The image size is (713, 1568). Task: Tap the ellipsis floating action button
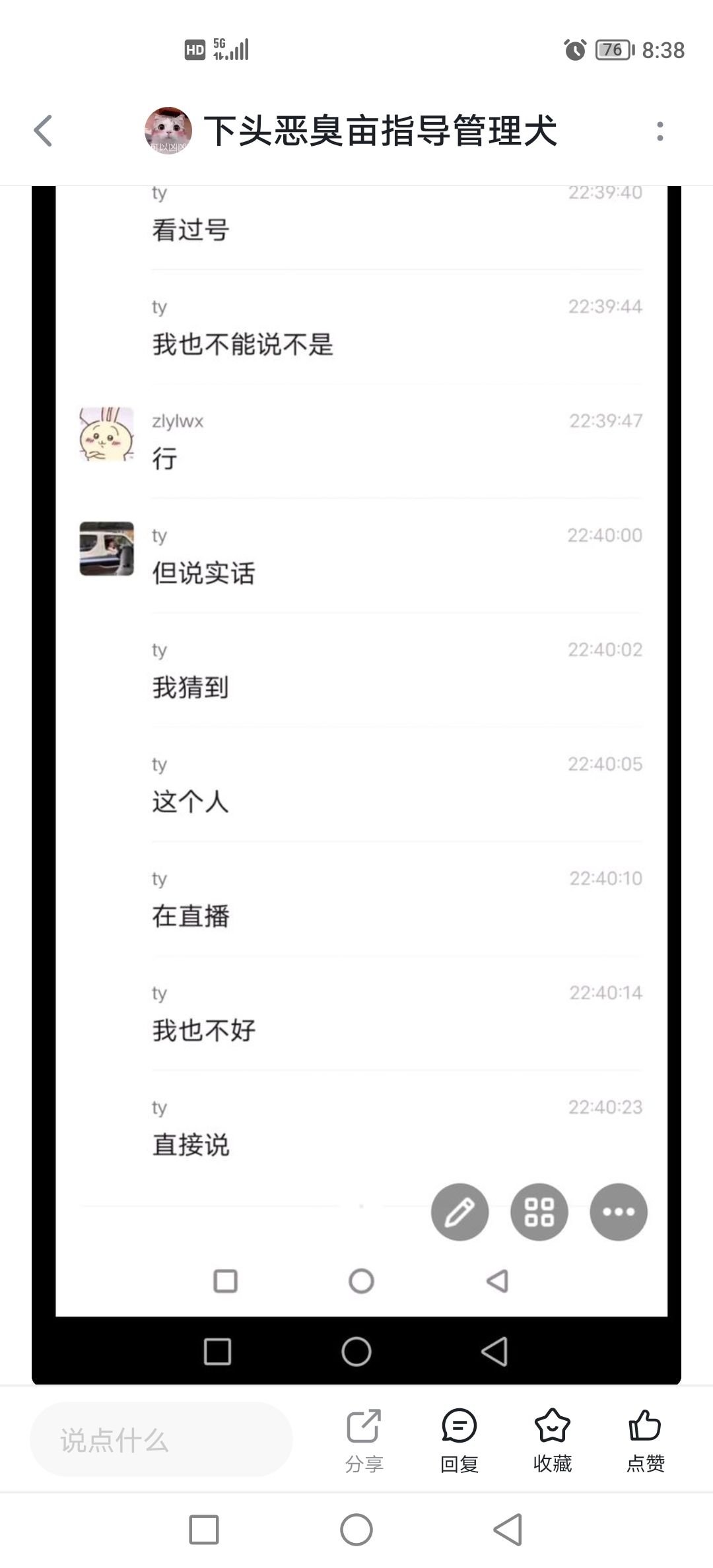coord(618,1212)
